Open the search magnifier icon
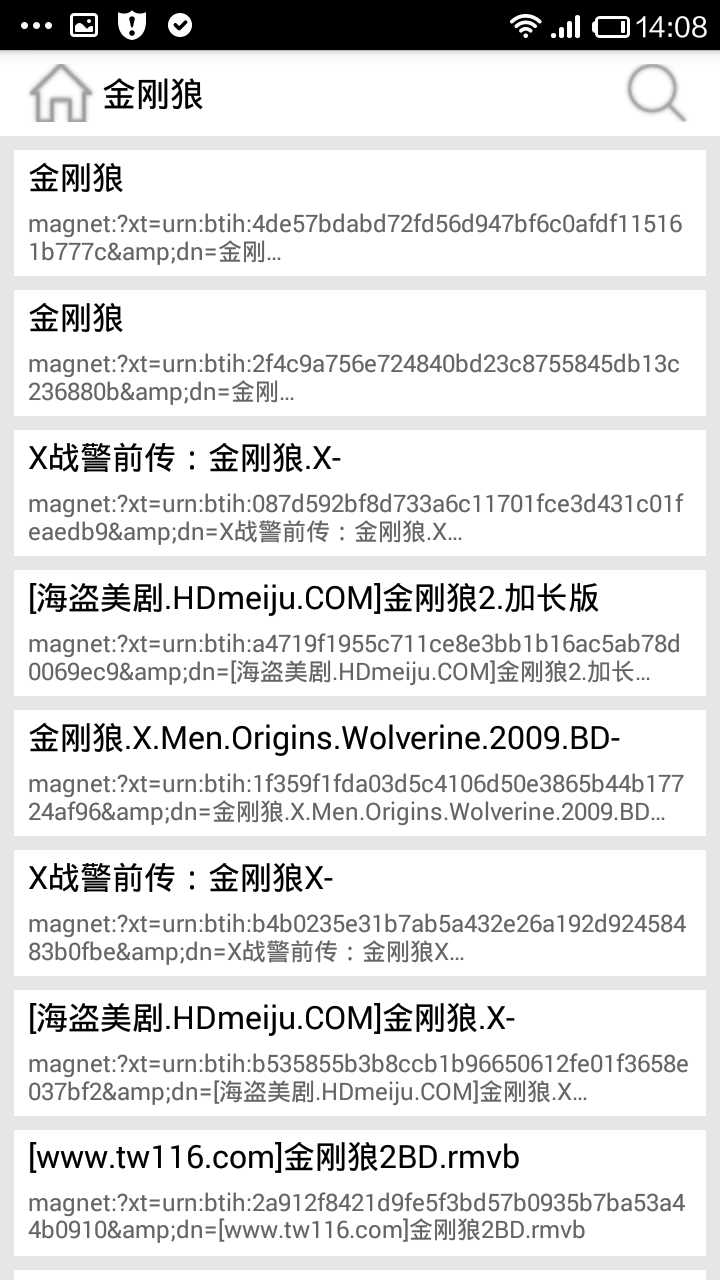 click(655, 94)
